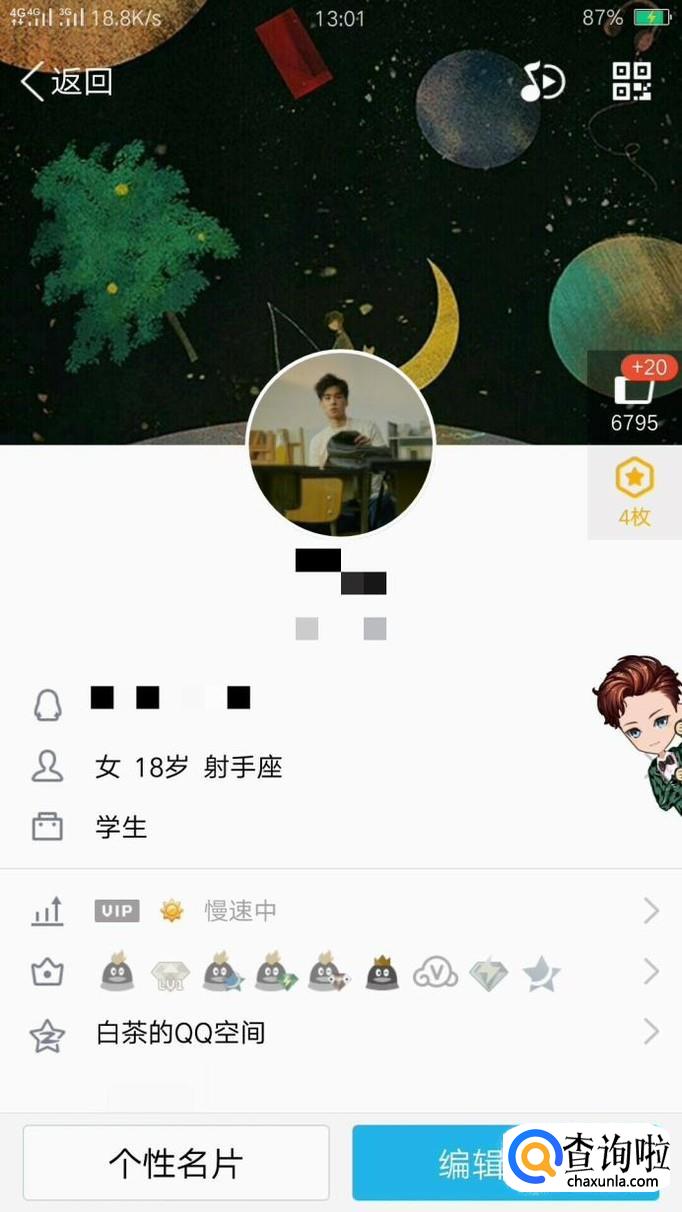View the 4枚 medals badge

634,493
